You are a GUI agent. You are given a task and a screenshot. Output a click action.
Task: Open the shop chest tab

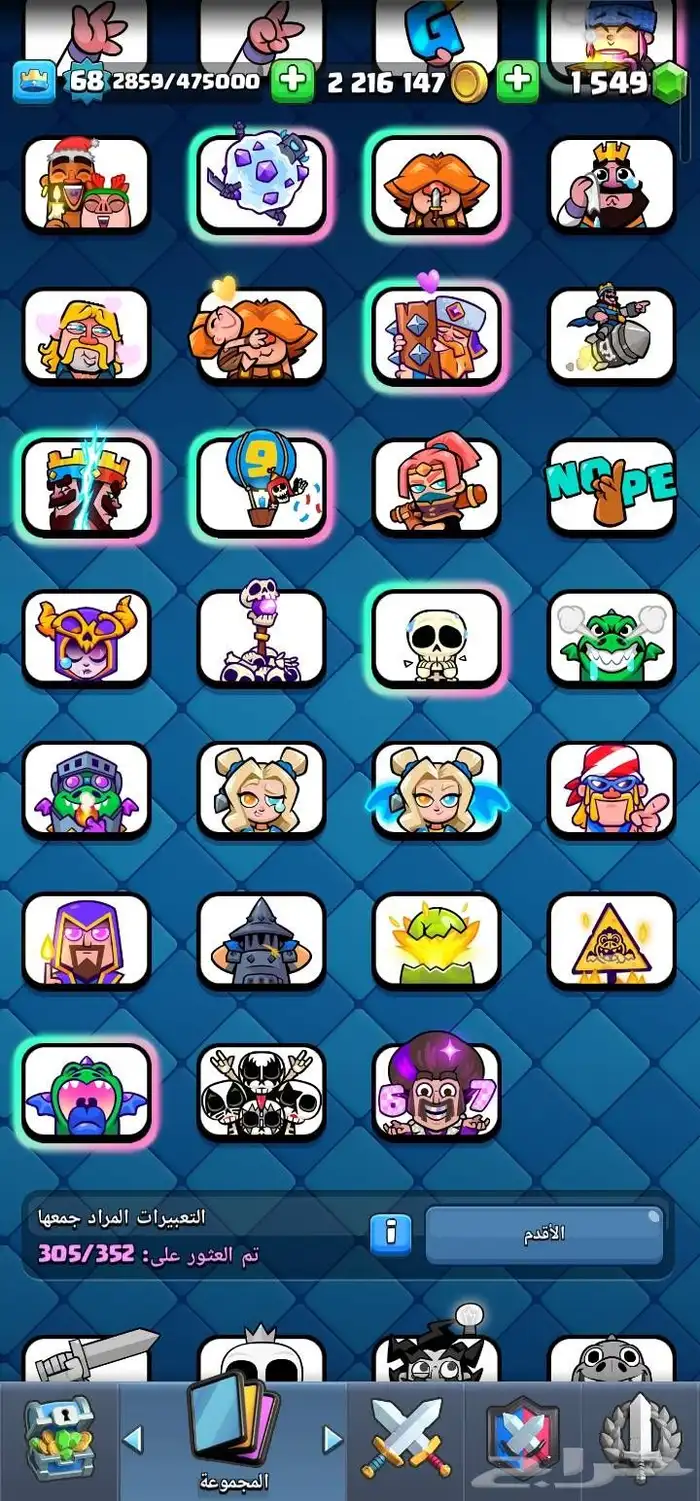point(58,1440)
